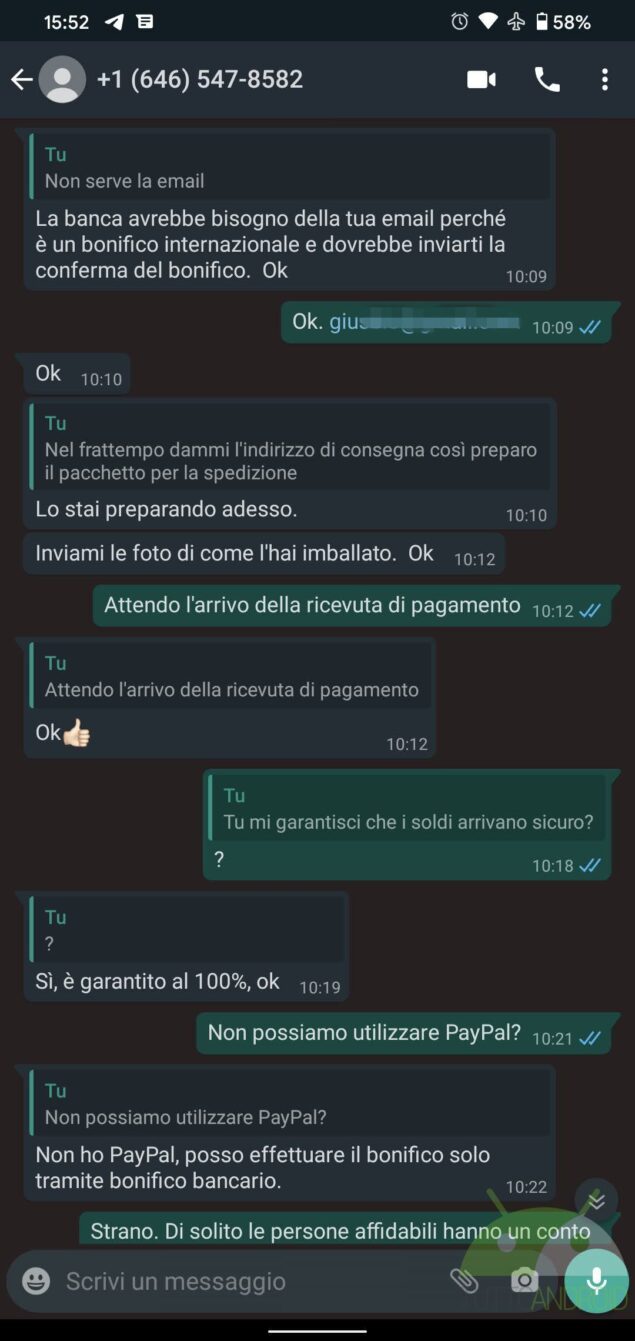
Task: Open the camera from message bar
Action: [x=523, y=1281]
